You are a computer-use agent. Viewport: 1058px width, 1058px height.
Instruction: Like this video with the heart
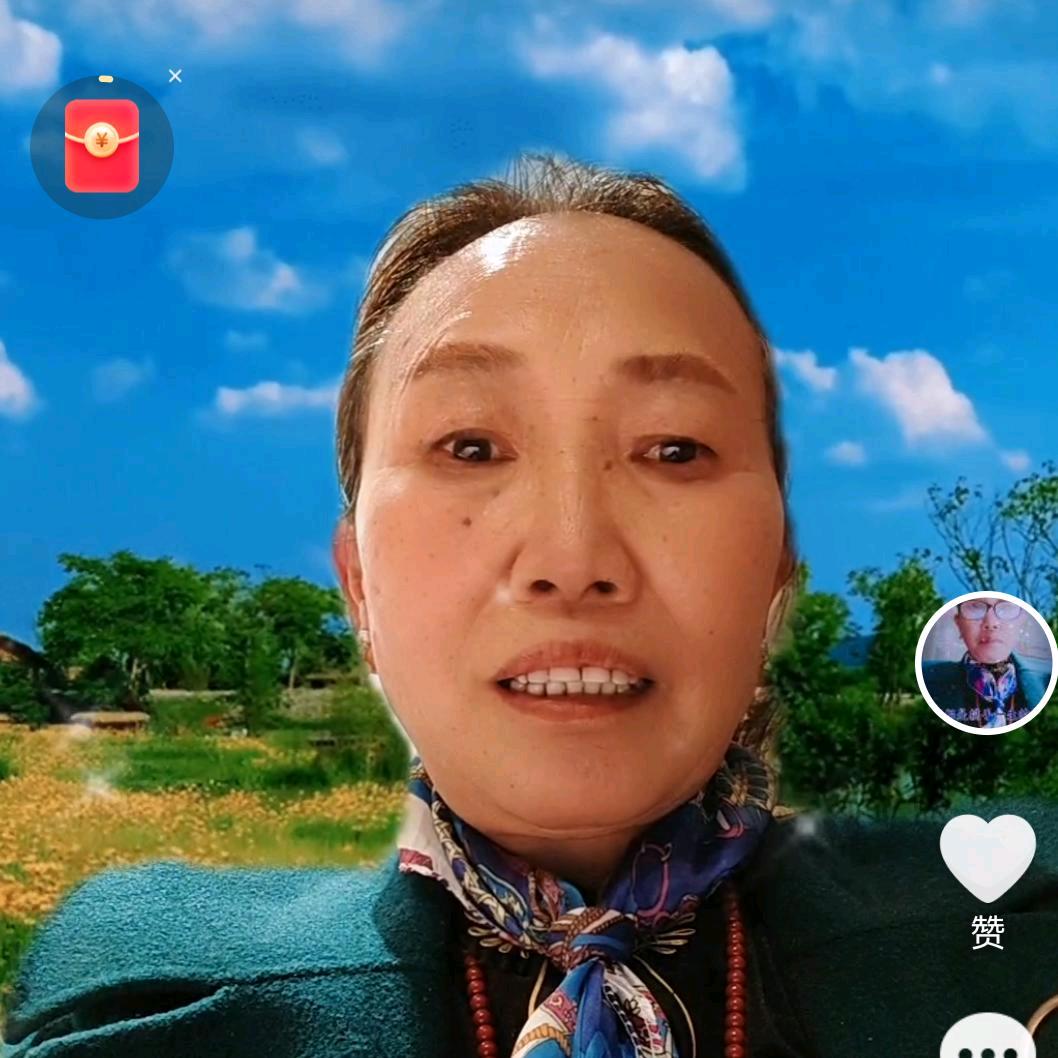point(987,858)
